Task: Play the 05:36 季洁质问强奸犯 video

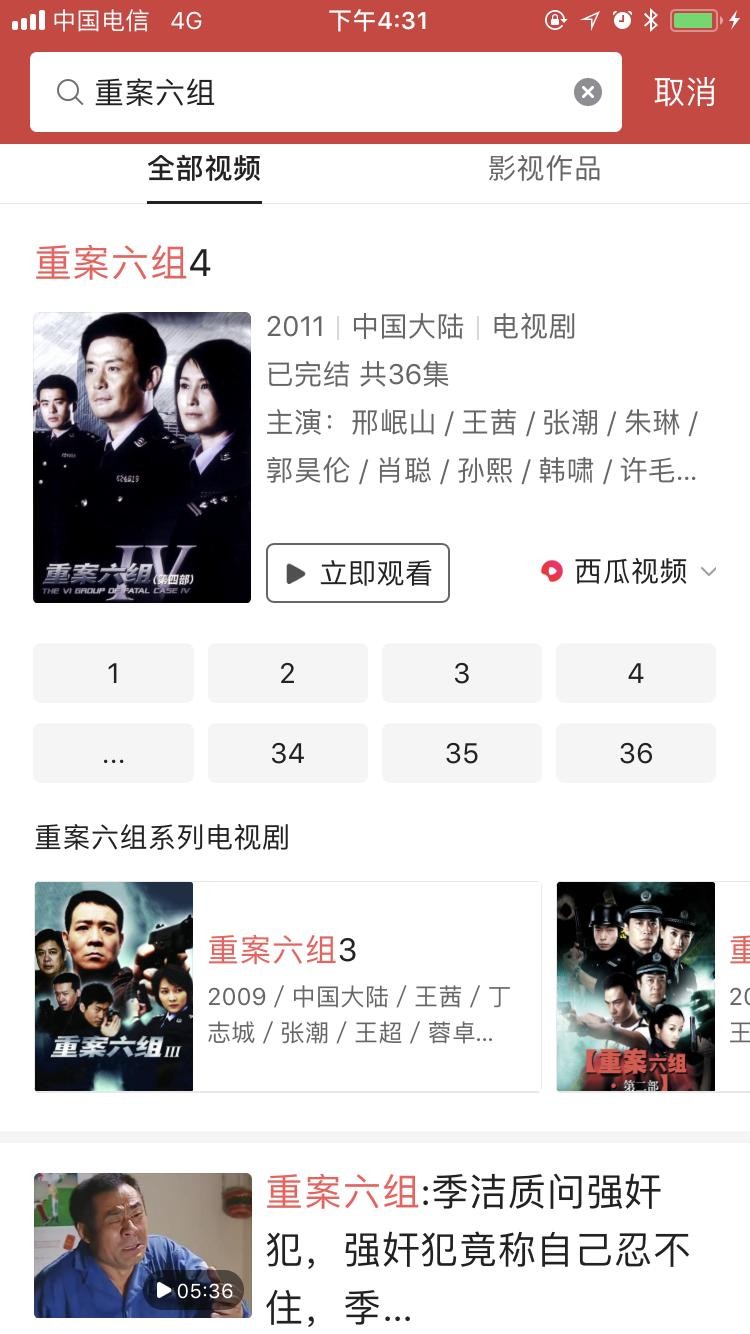Action: 143,1245
